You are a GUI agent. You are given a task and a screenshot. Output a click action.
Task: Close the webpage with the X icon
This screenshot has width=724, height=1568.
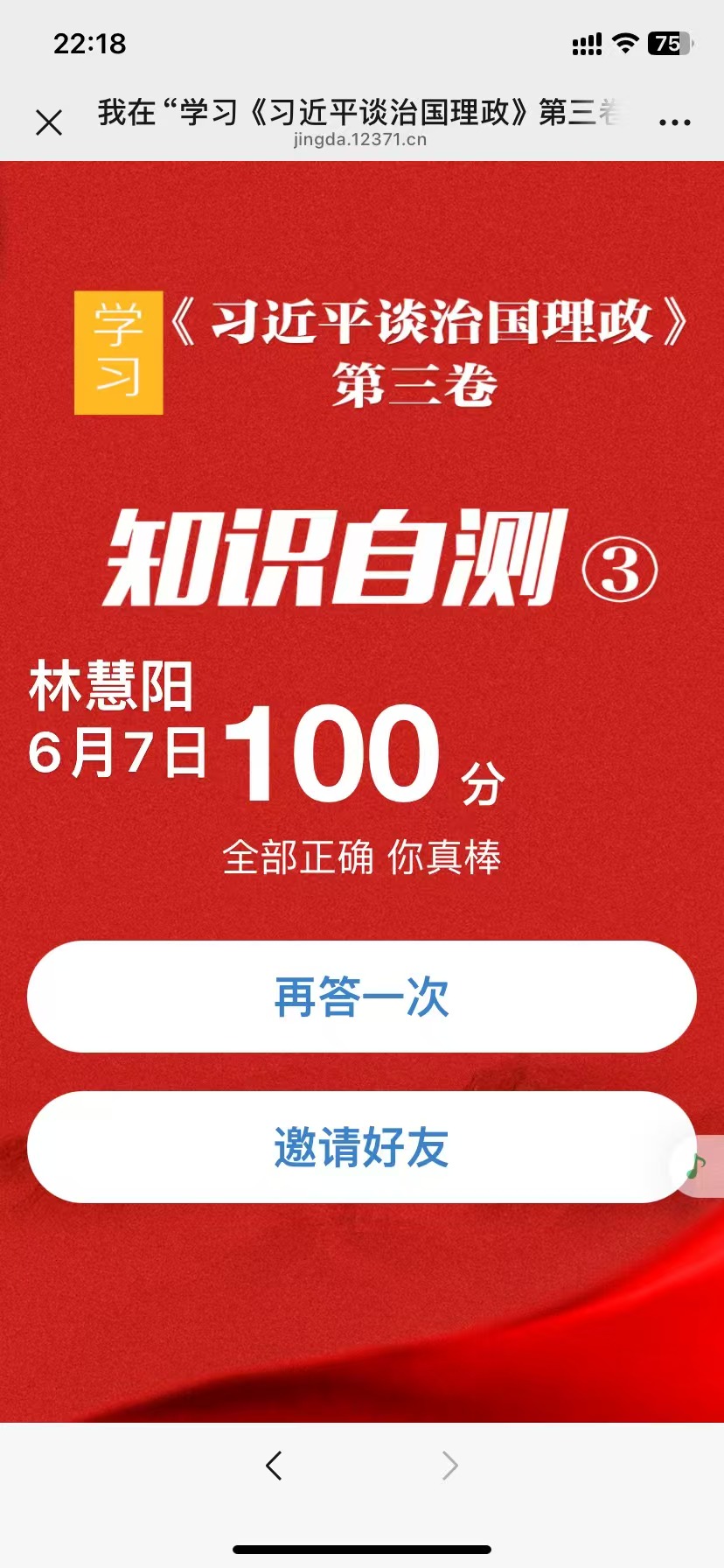point(49,122)
